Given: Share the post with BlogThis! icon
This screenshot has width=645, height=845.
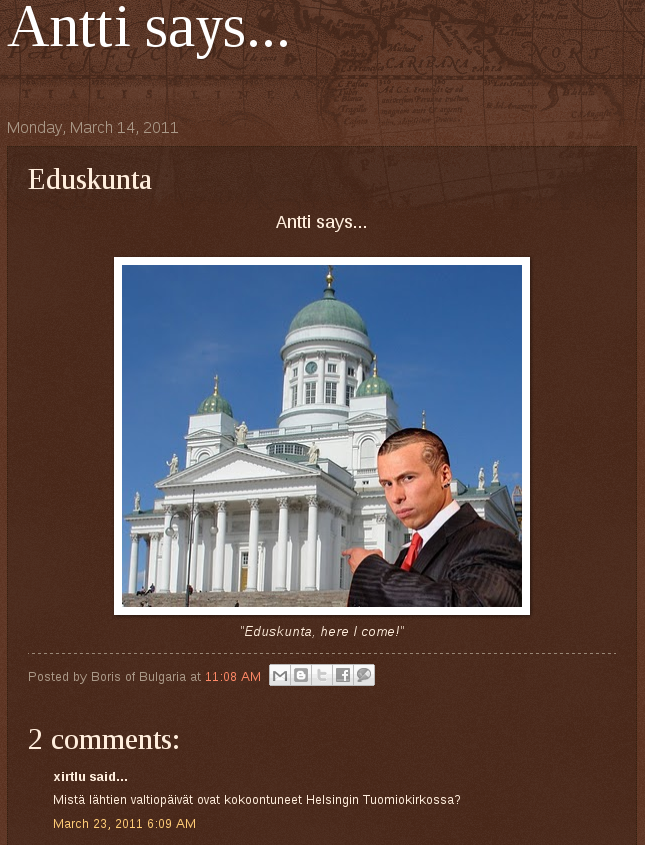Looking at the screenshot, I should [301, 676].
